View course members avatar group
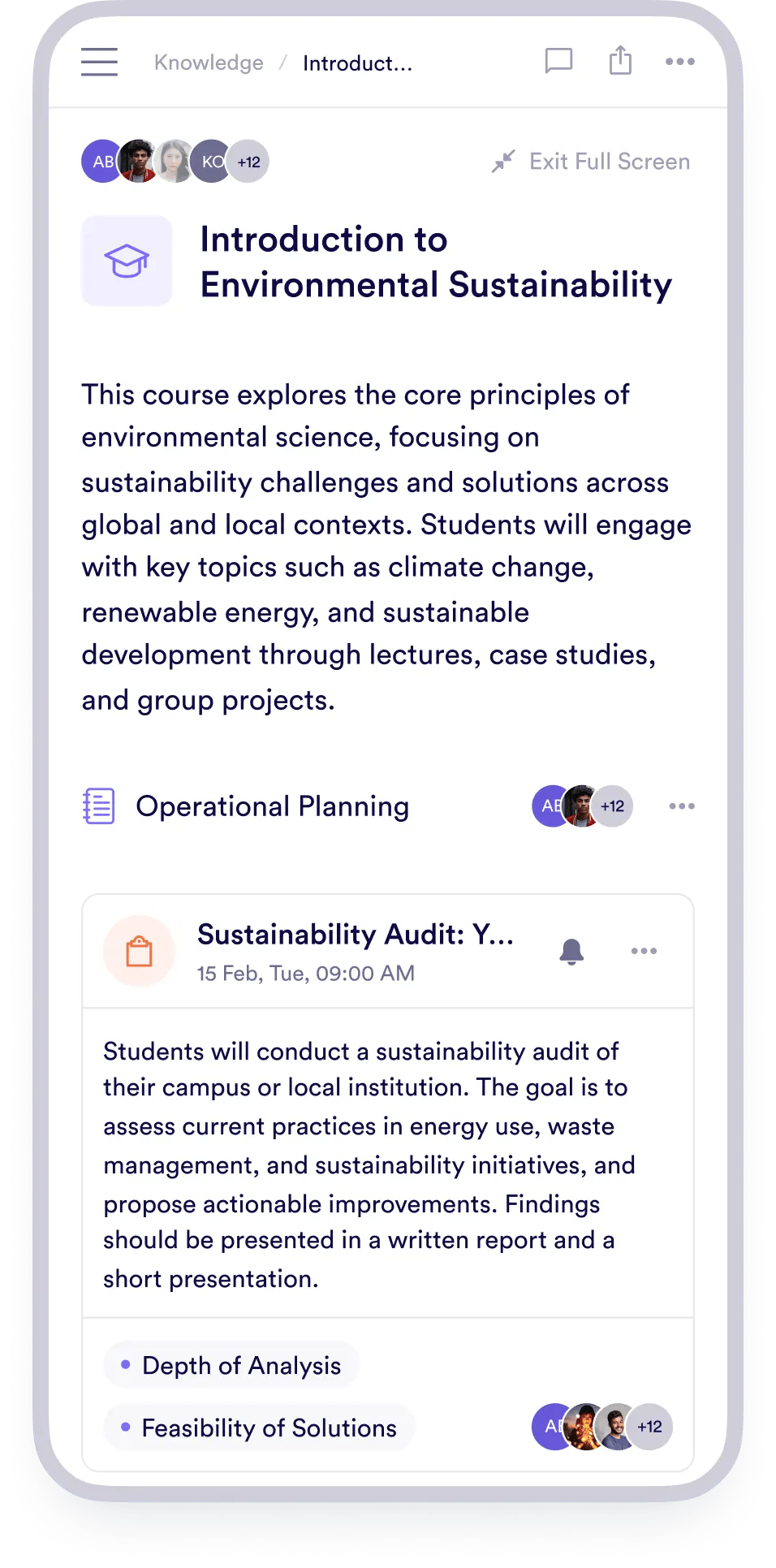This screenshot has width=776, height=1568. pos(175,162)
